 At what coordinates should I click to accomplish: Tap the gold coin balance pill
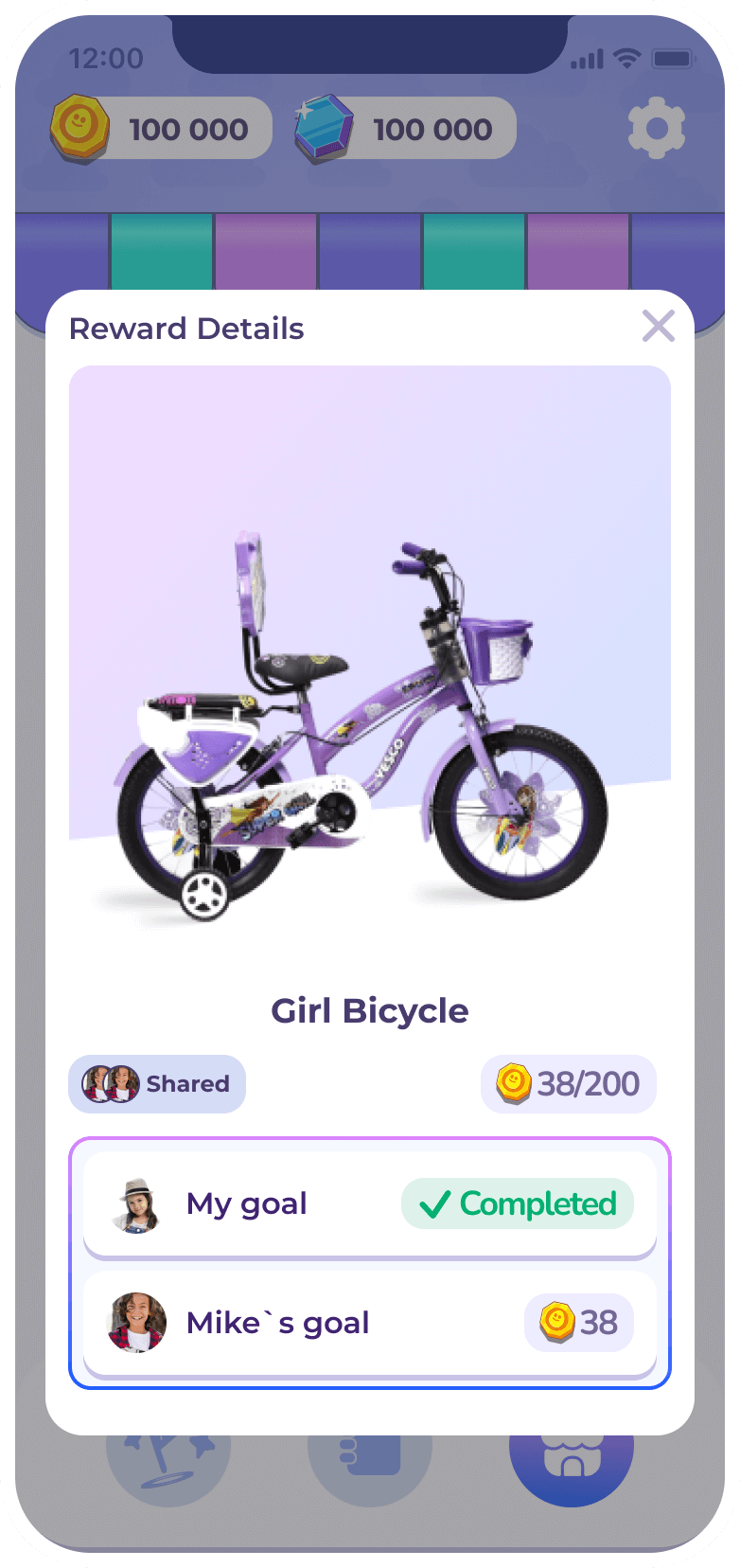pyautogui.click(x=162, y=129)
